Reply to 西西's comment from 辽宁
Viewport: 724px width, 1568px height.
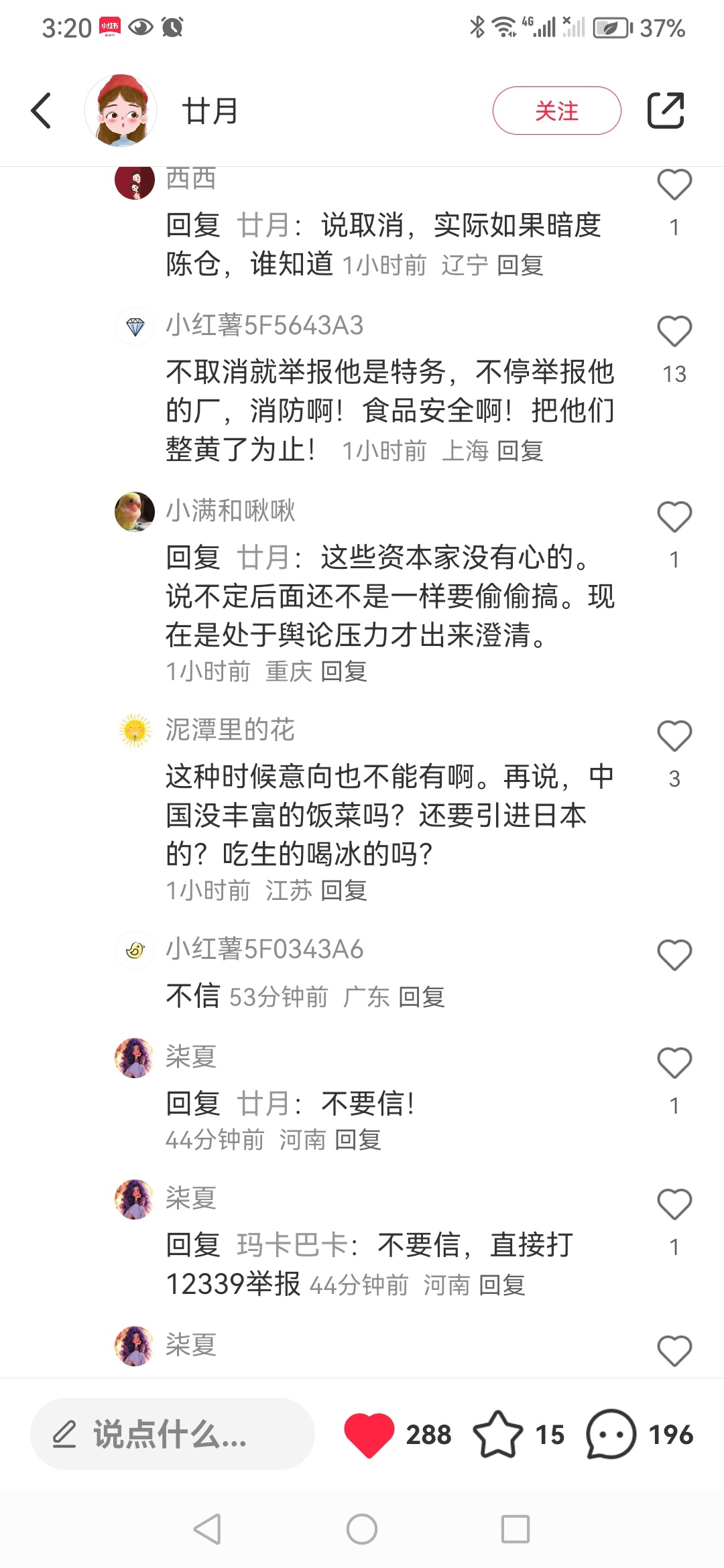pyautogui.click(x=520, y=265)
